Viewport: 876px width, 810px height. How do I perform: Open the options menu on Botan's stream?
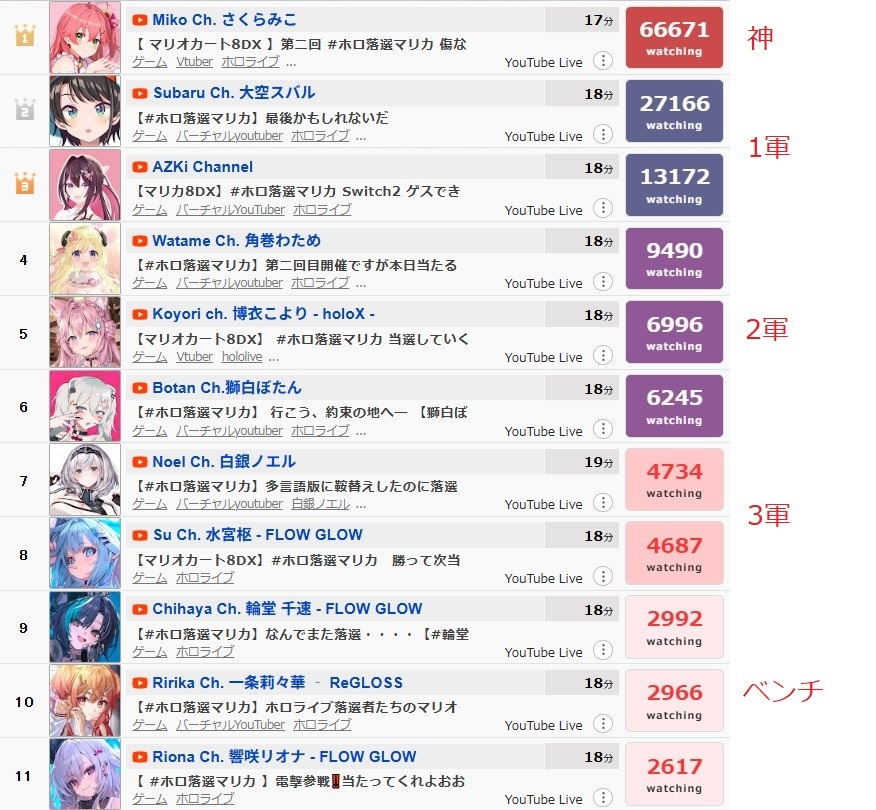pyautogui.click(x=602, y=429)
